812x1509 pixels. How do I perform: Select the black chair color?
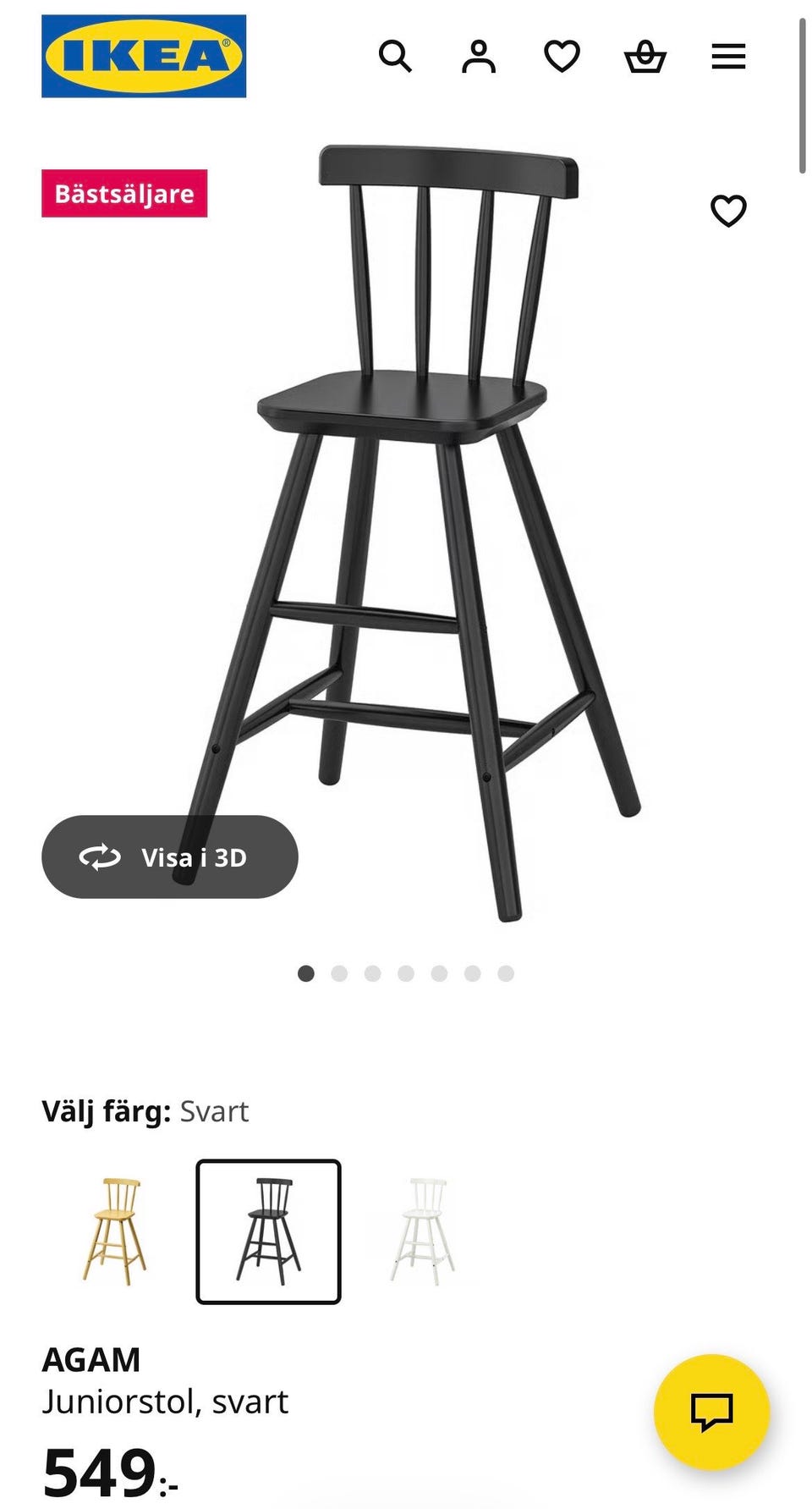tap(268, 1231)
